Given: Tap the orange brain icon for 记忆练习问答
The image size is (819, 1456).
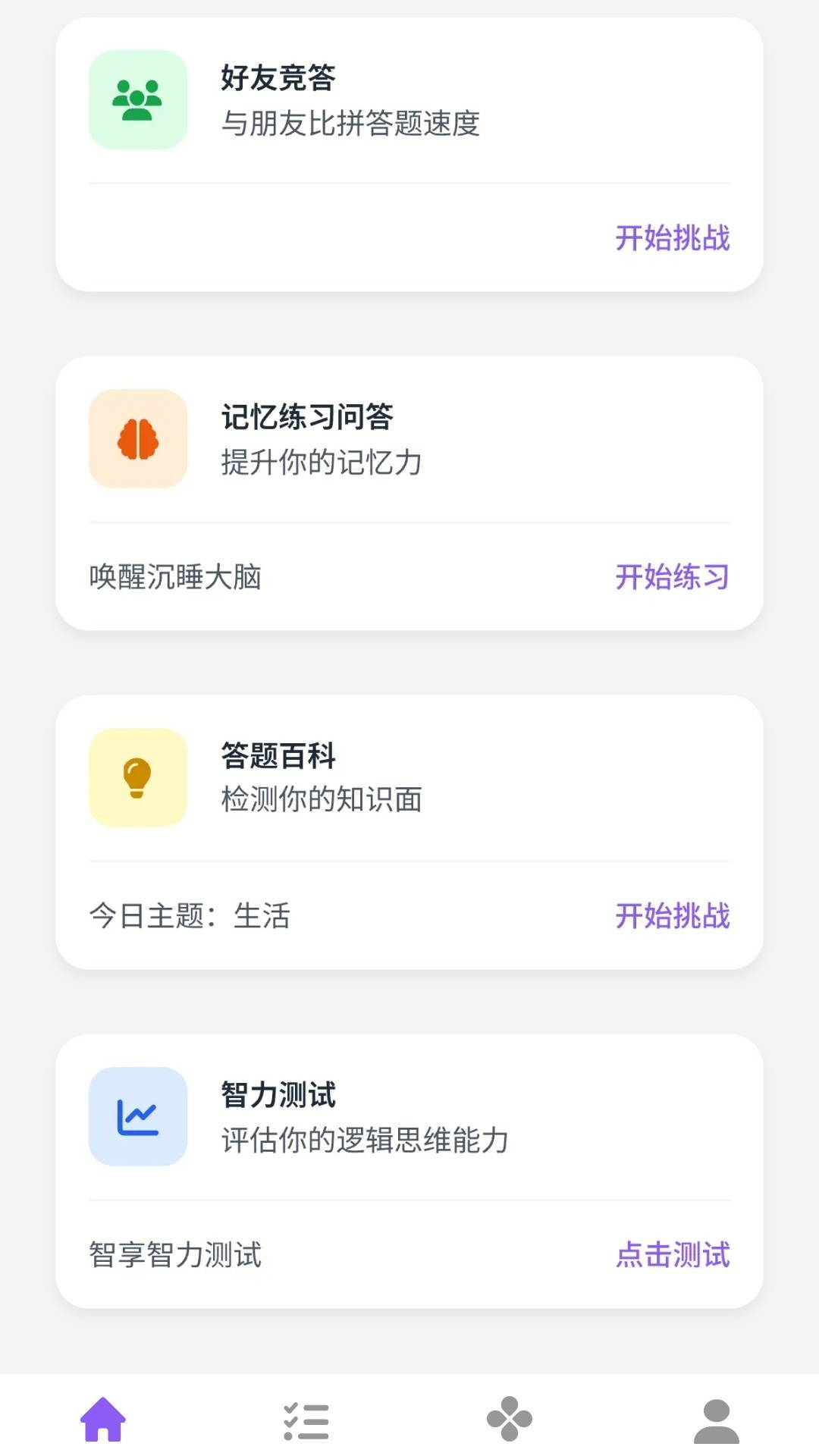Looking at the screenshot, I should pos(137,440).
